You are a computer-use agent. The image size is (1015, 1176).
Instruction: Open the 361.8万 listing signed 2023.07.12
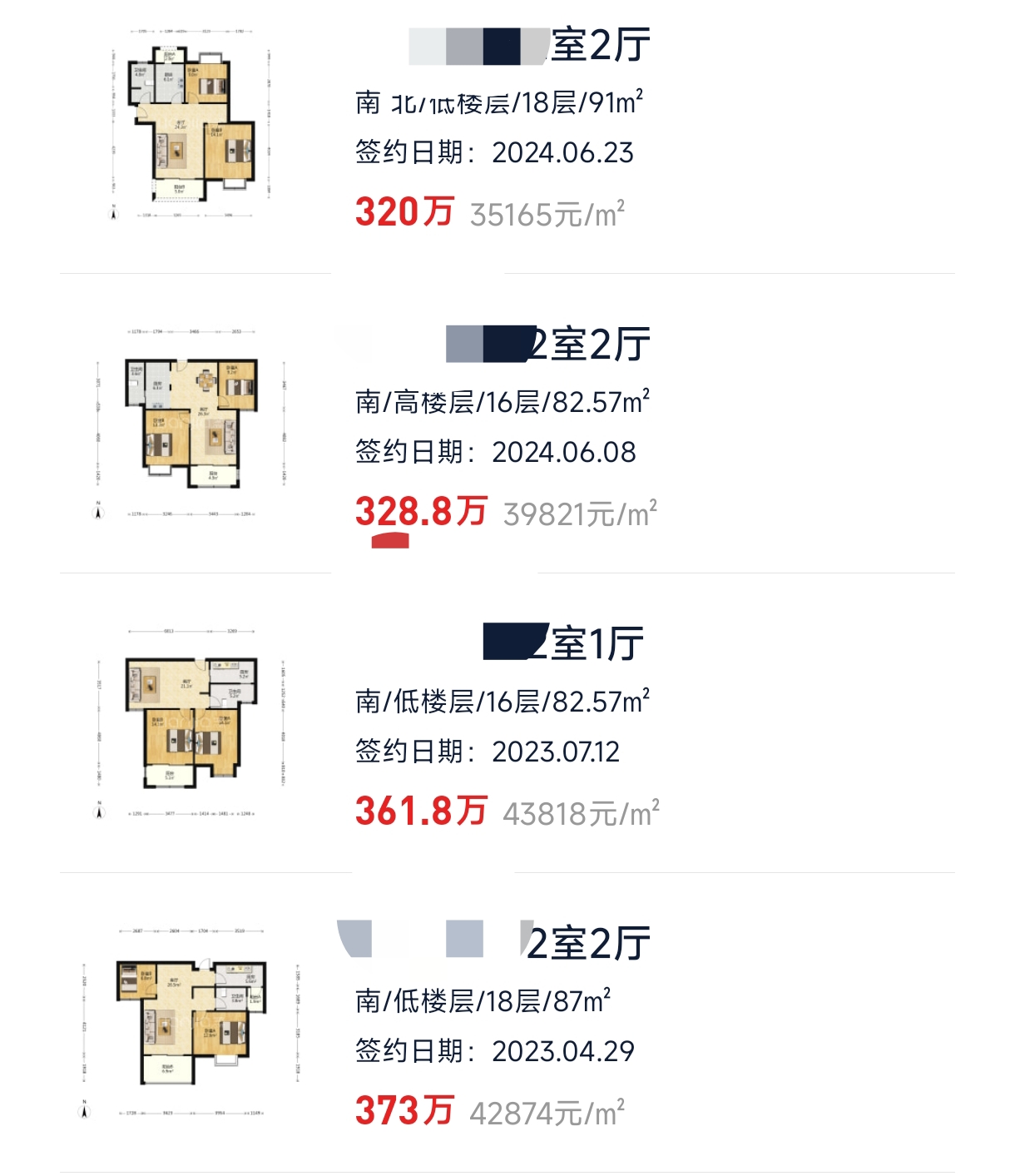tap(499, 728)
